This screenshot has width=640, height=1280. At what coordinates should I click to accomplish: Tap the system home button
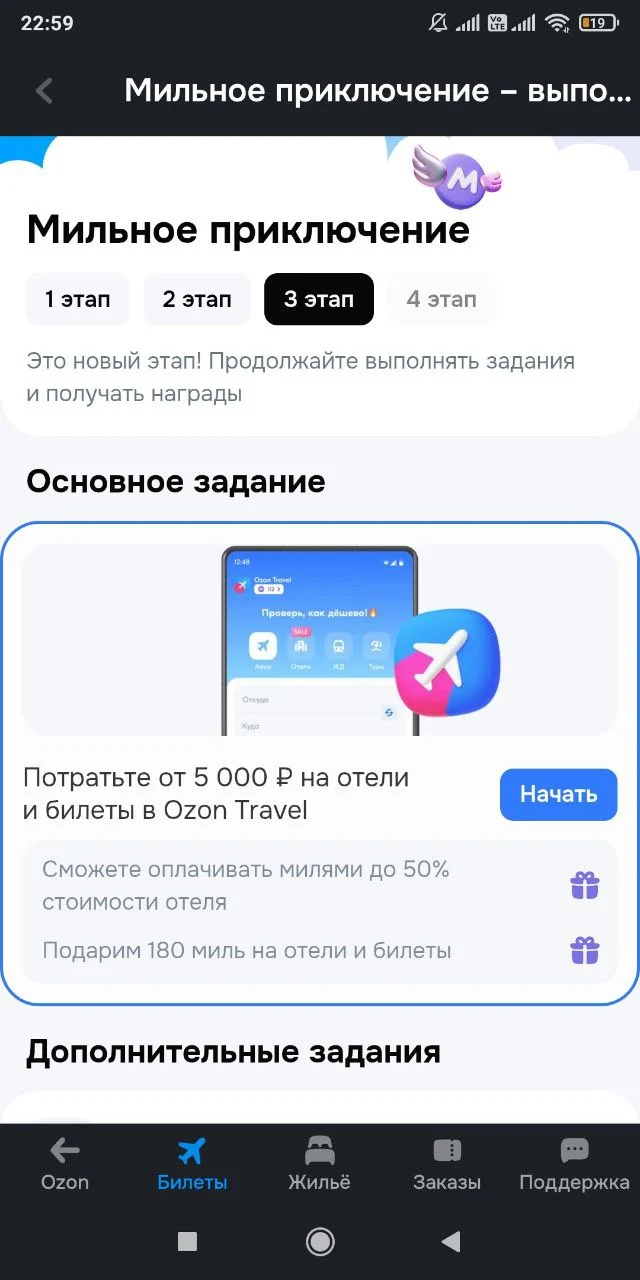click(320, 1241)
